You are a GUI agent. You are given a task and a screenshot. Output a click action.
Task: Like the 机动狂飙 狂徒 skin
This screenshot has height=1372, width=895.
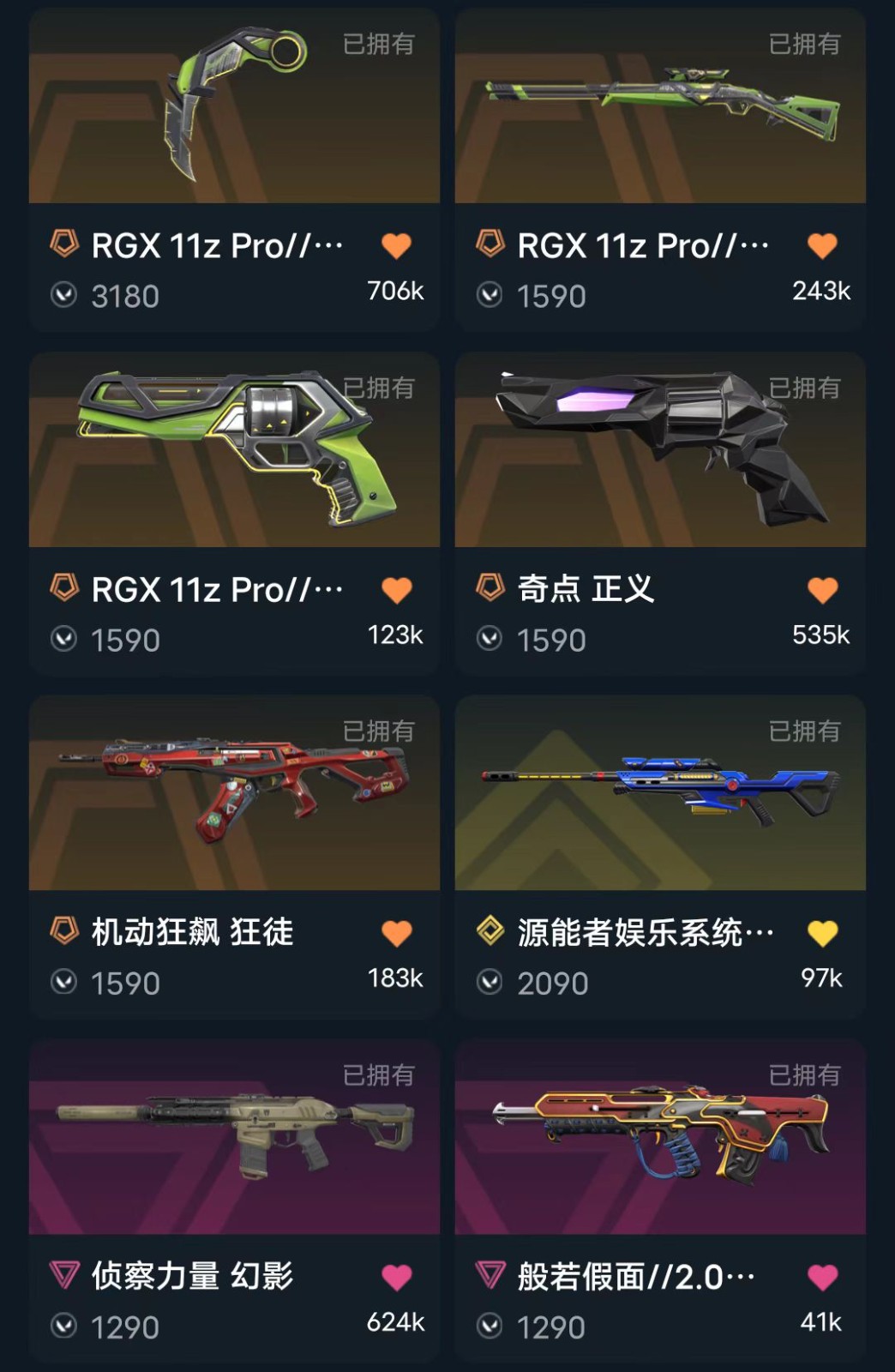pos(396,933)
